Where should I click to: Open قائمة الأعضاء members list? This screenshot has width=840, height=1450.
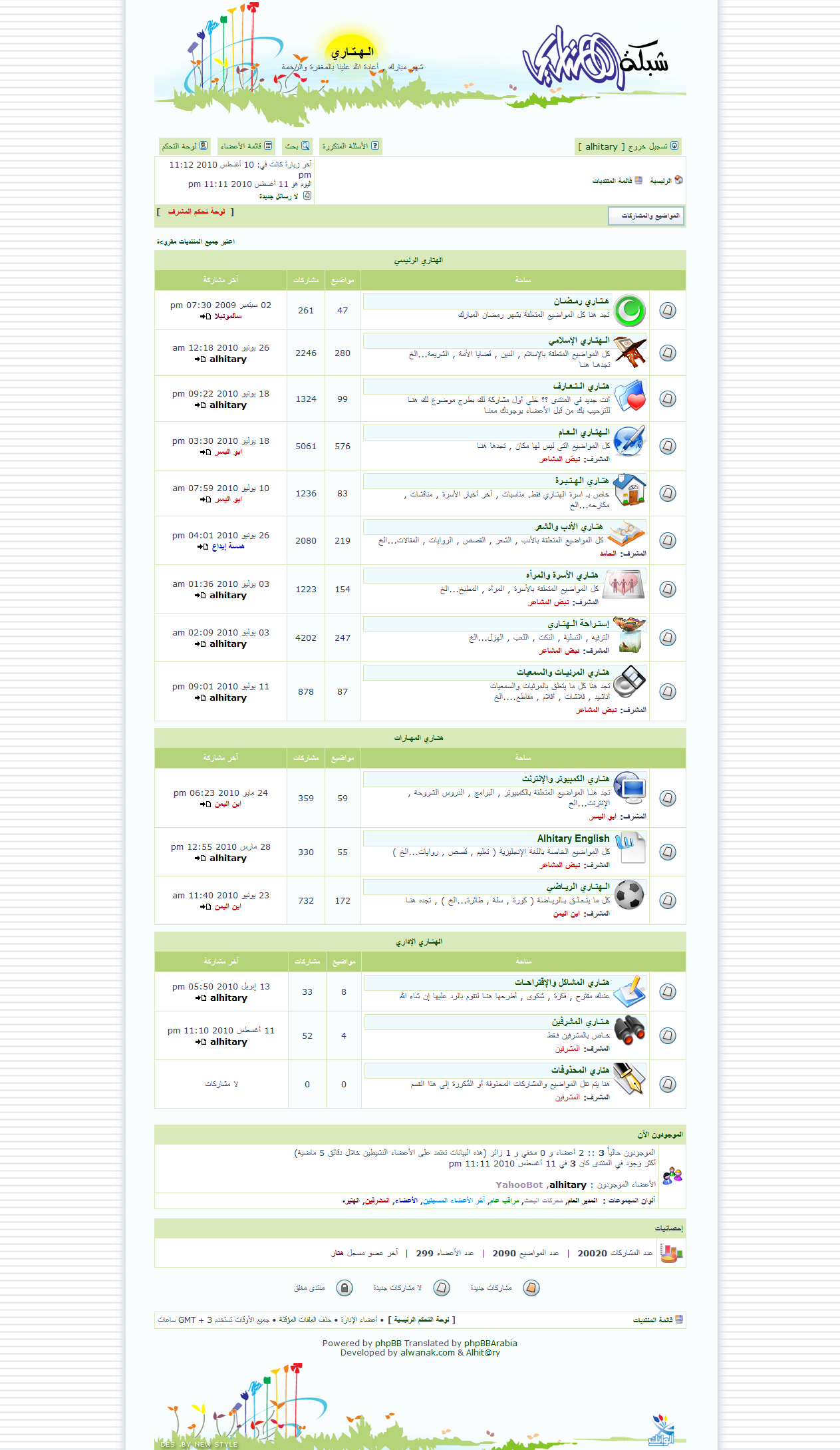[x=246, y=146]
